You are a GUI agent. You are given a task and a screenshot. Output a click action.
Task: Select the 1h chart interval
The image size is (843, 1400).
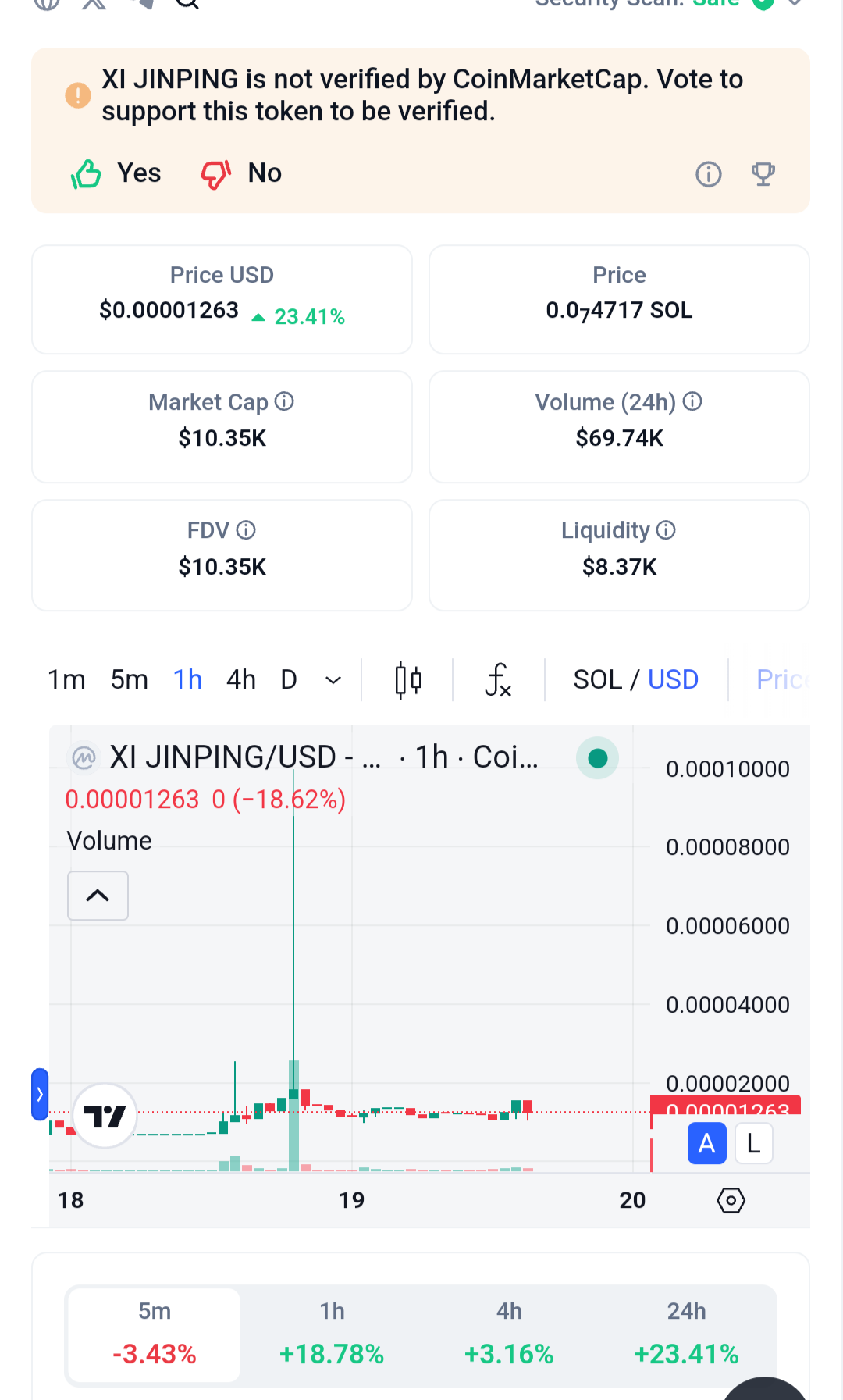pyautogui.click(x=187, y=679)
